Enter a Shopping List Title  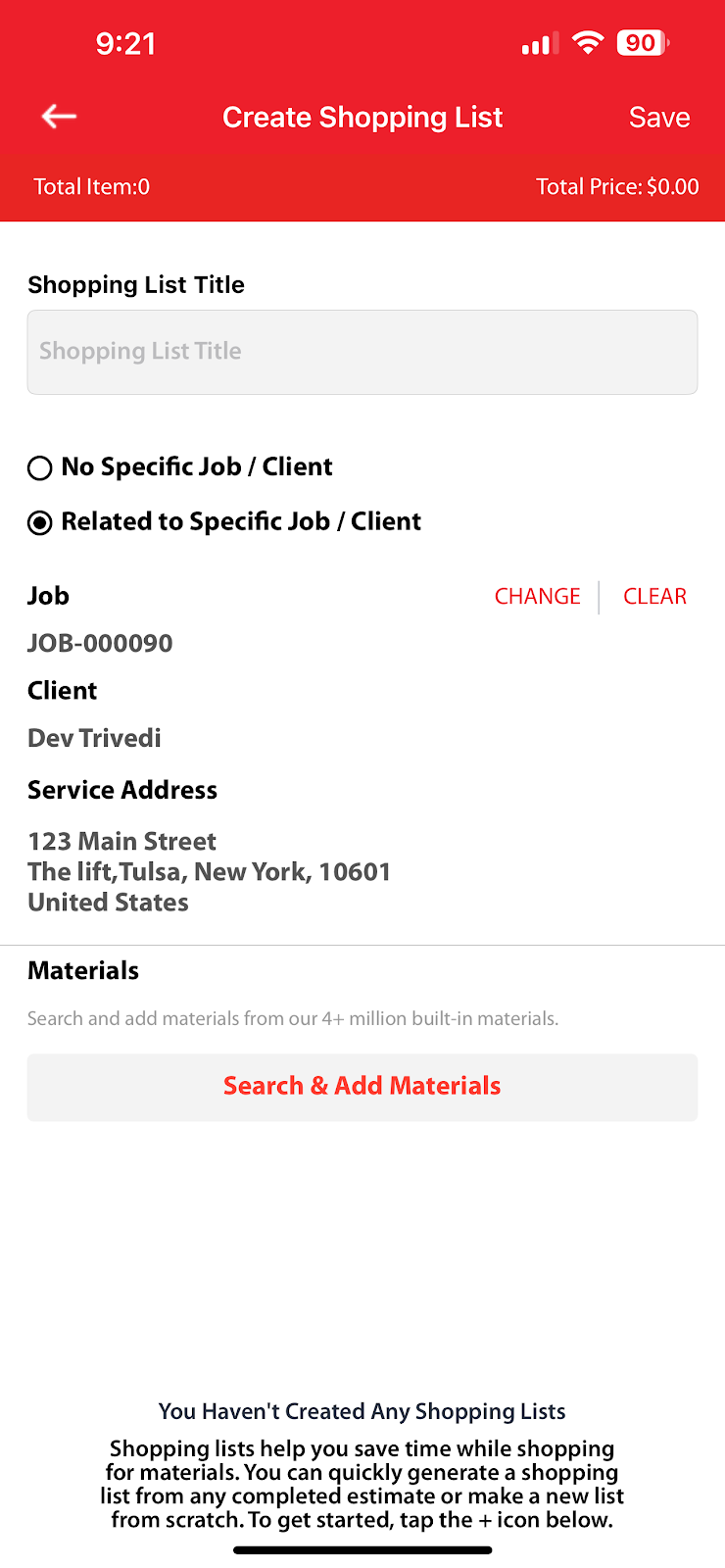(362, 352)
